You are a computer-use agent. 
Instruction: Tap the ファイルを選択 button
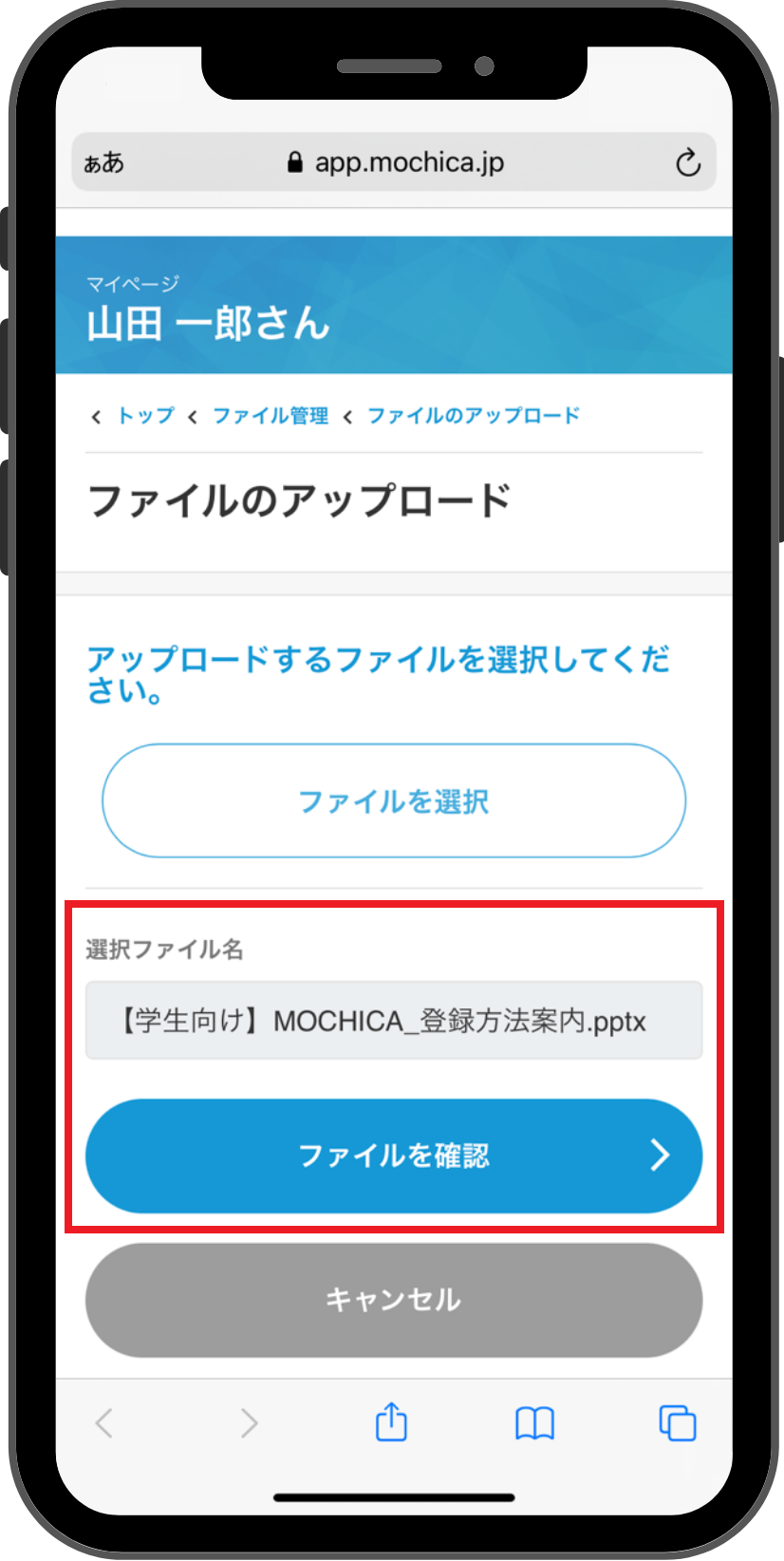coord(393,800)
